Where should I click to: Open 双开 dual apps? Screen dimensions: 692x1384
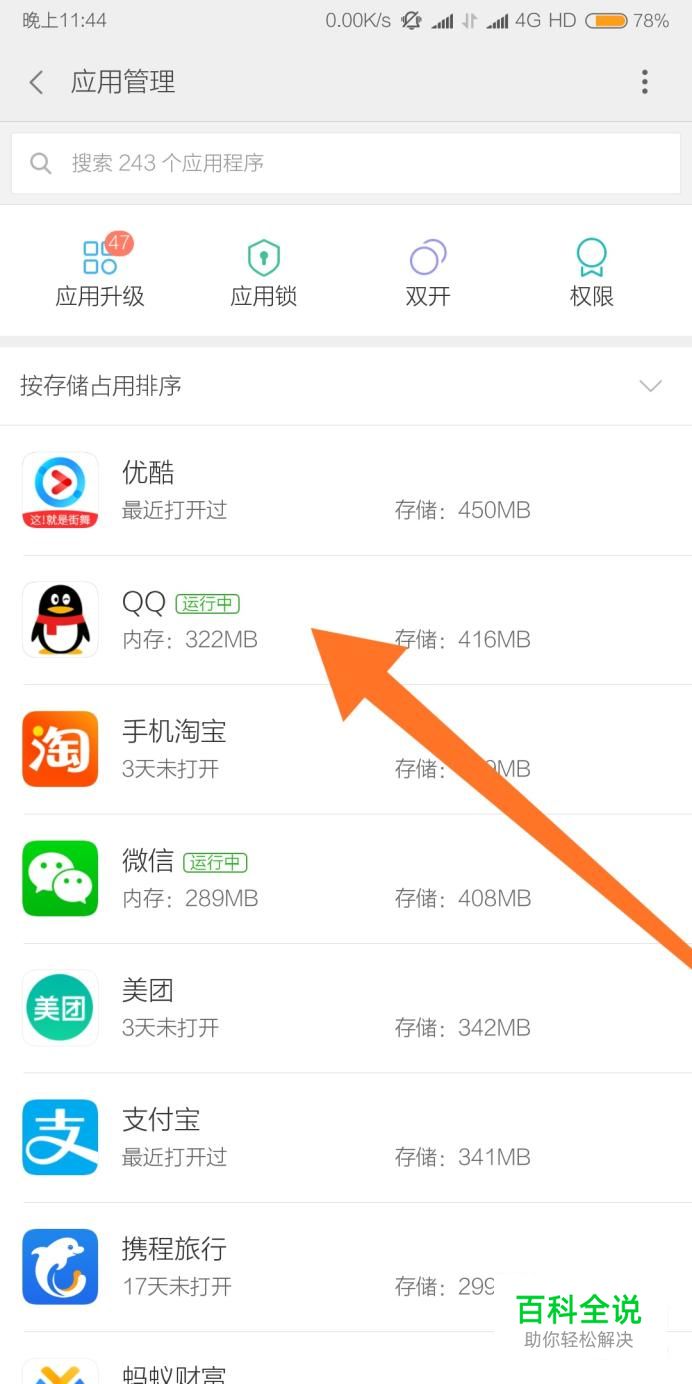(x=428, y=271)
